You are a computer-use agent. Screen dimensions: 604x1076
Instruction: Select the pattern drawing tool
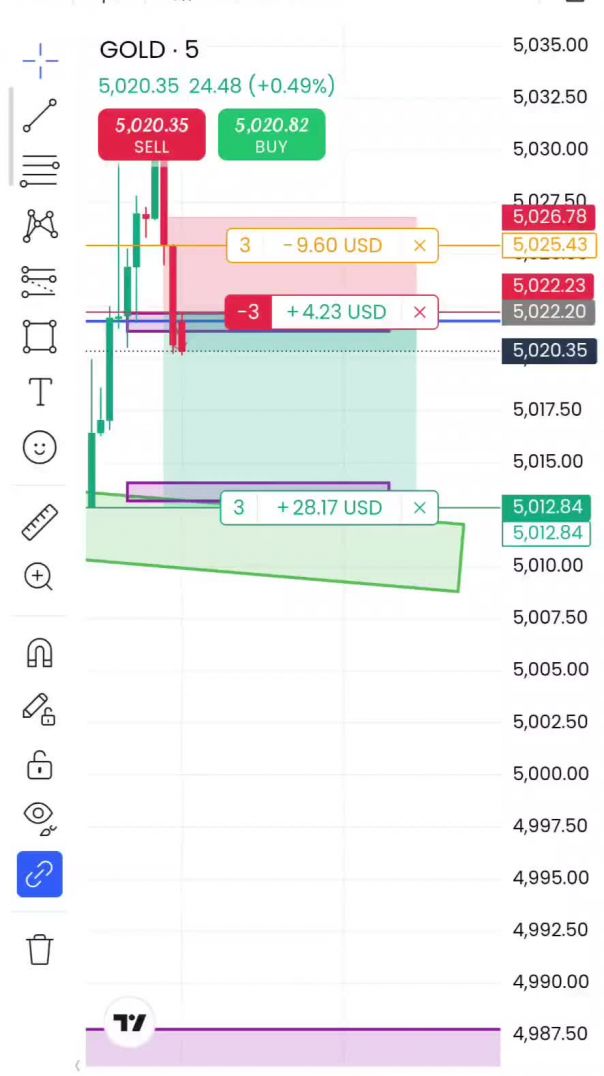point(40,226)
